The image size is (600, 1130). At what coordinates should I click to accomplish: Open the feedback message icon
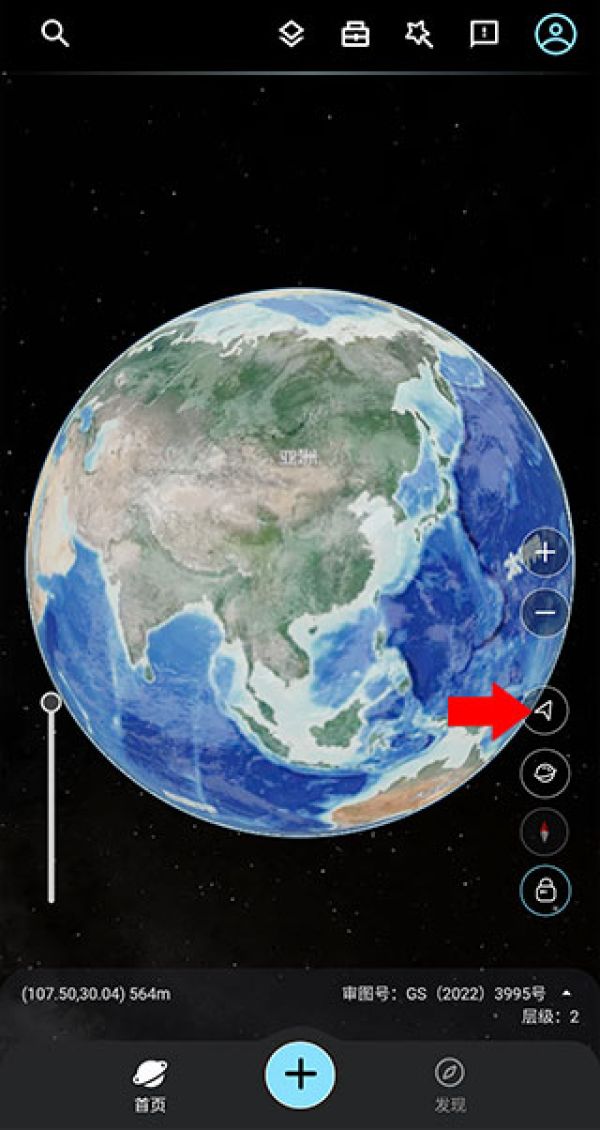pos(484,35)
